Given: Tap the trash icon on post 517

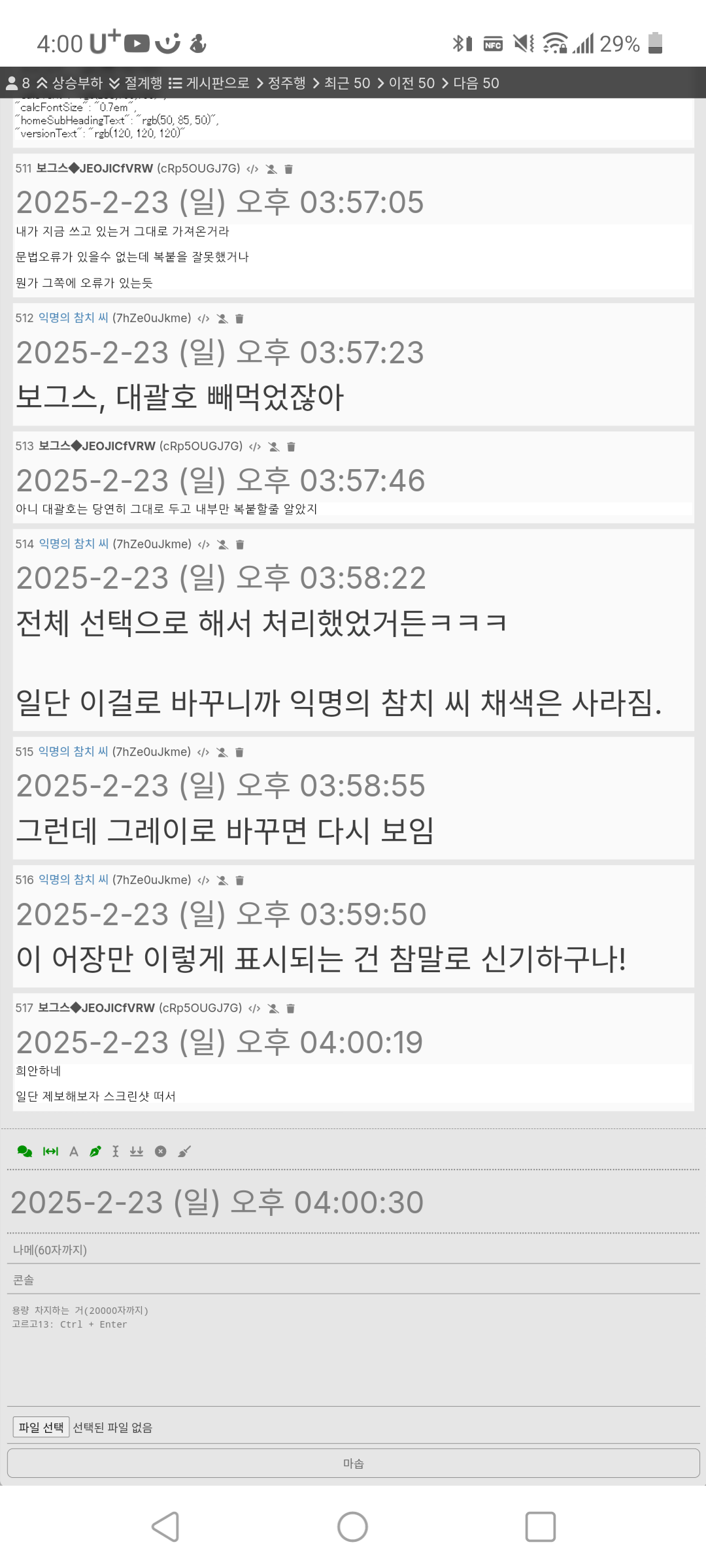Looking at the screenshot, I should (x=291, y=1009).
